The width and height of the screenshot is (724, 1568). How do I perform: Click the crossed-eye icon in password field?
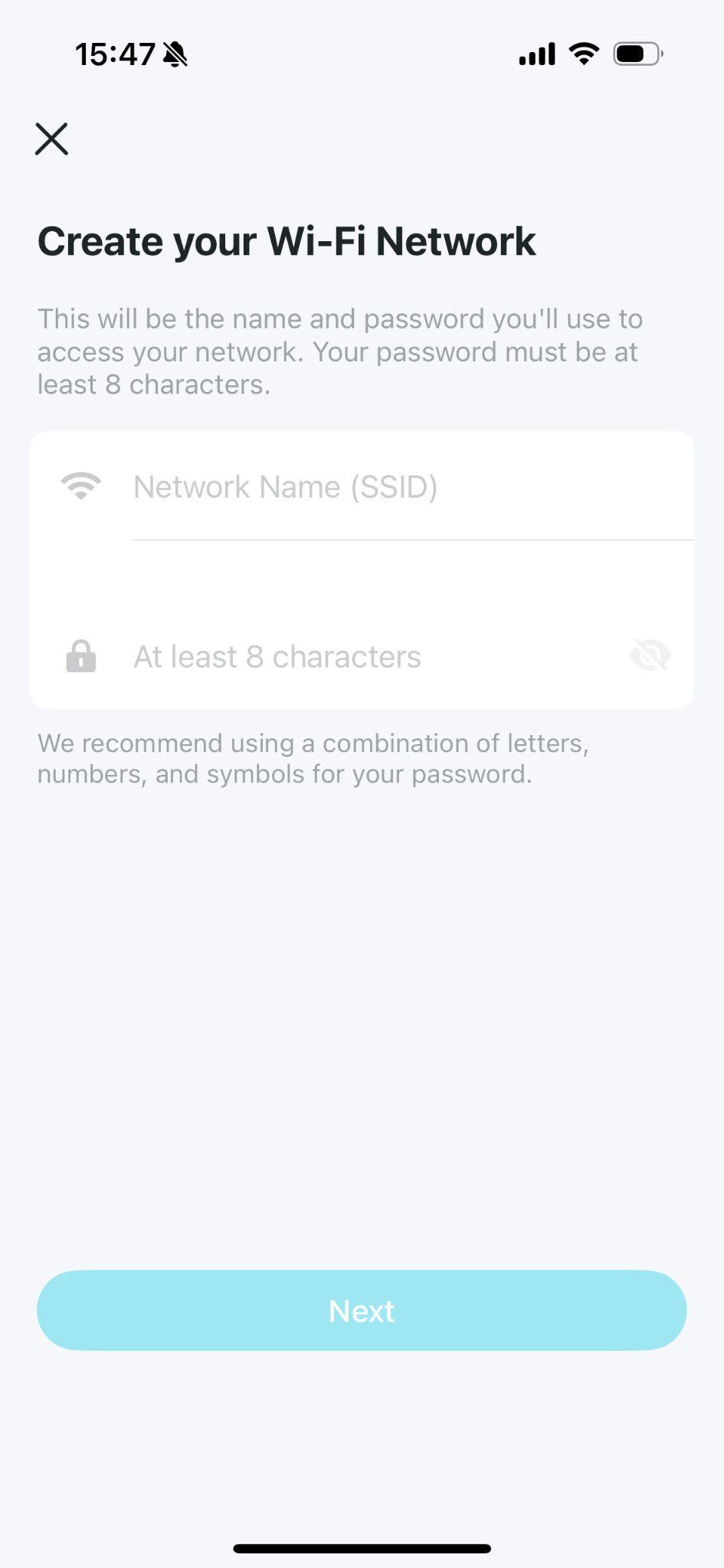coord(649,655)
